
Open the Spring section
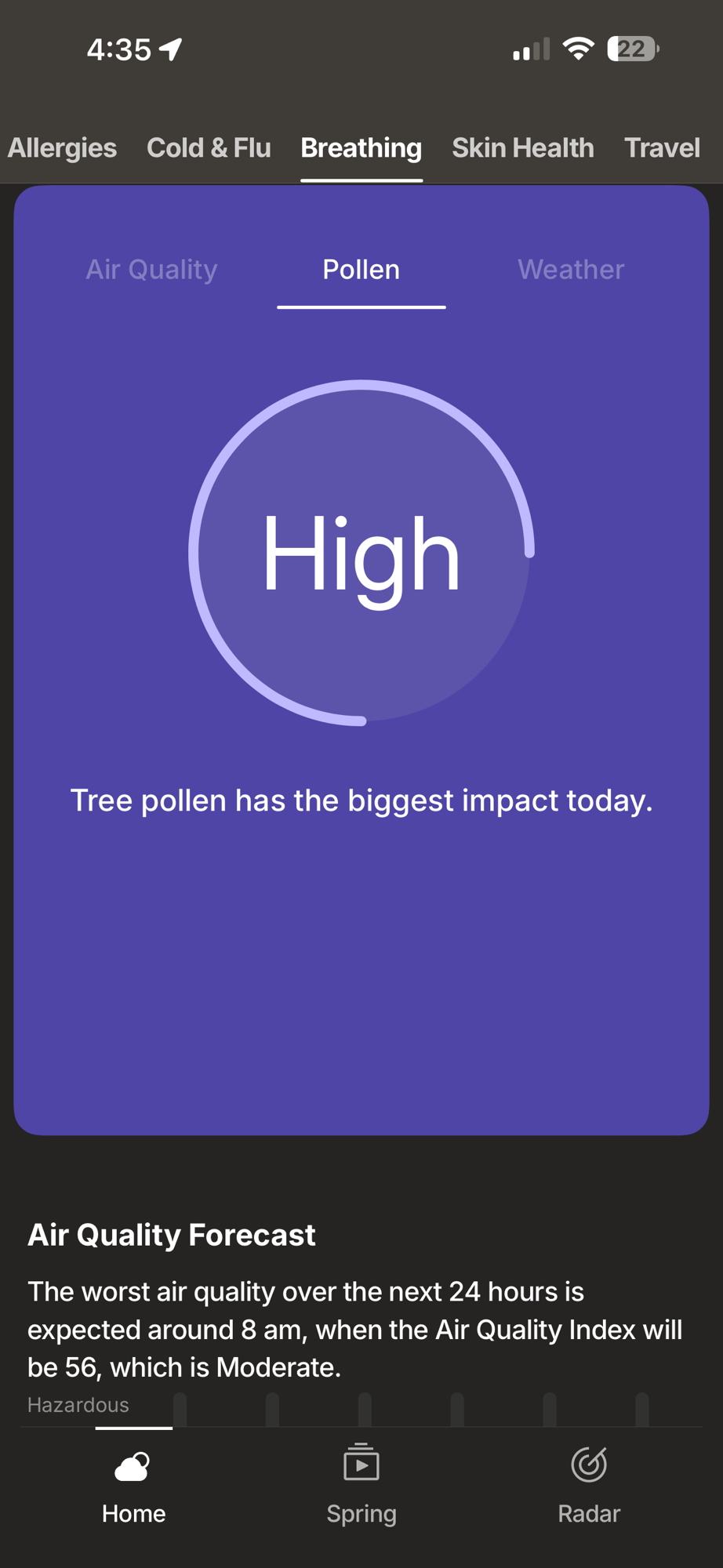point(361,1484)
